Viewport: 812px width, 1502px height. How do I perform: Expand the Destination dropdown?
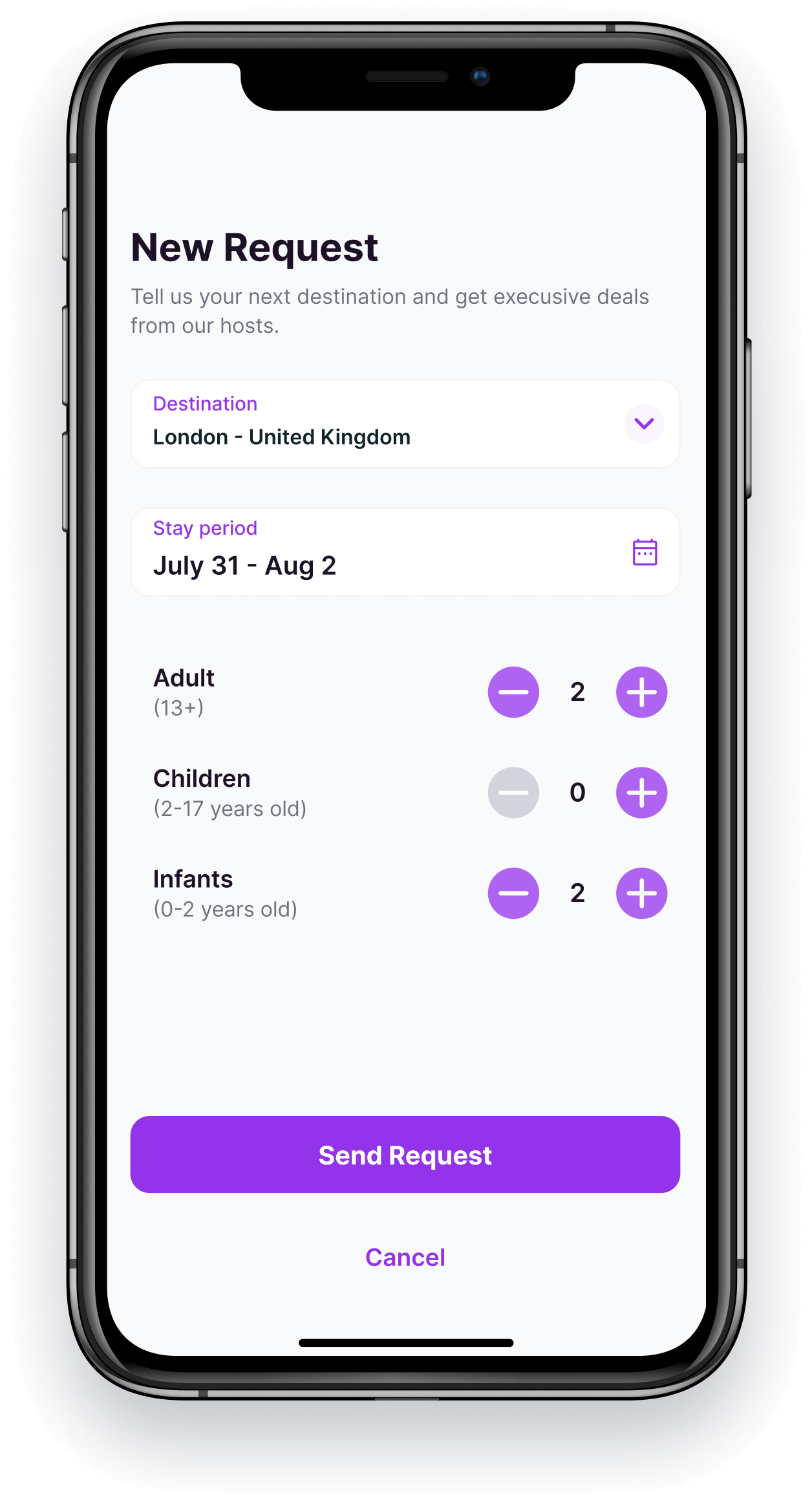644,424
